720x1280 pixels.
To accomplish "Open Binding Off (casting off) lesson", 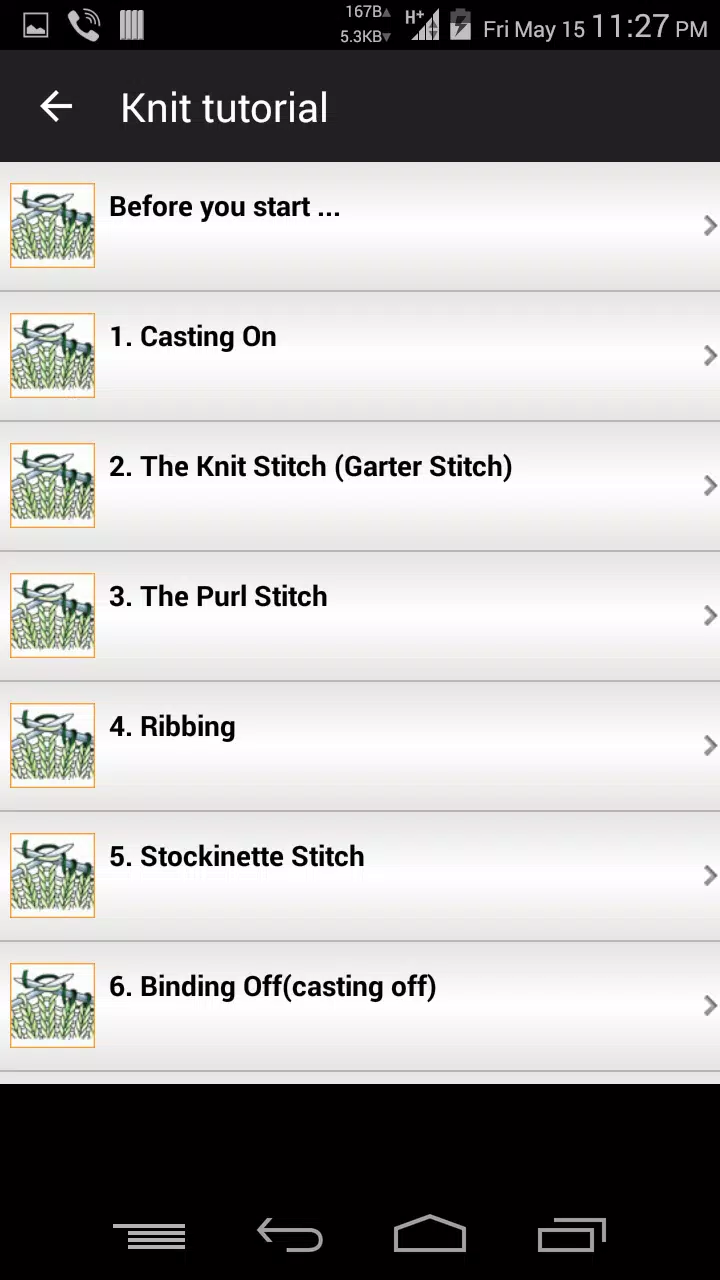I will coord(360,1006).
